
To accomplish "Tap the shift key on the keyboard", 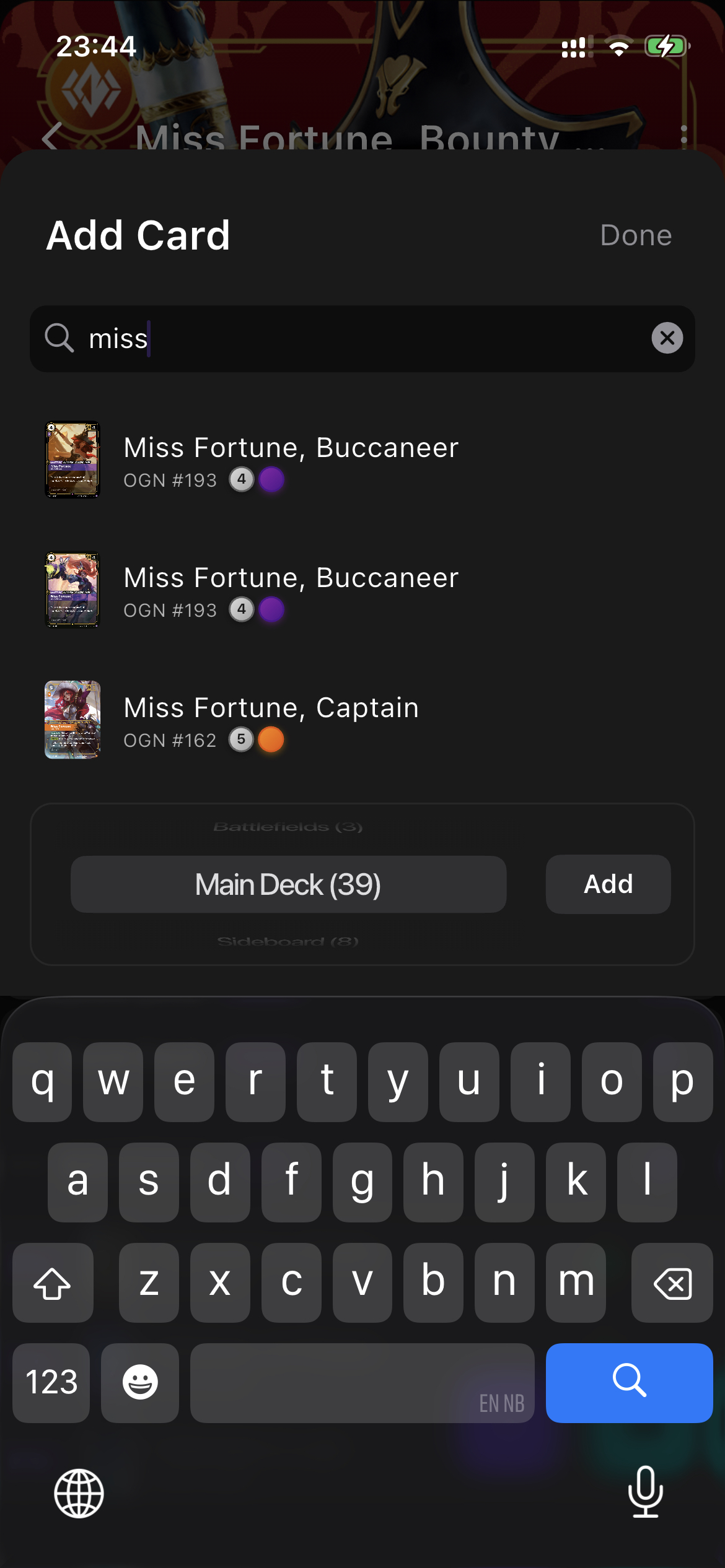I will 53,1283.
